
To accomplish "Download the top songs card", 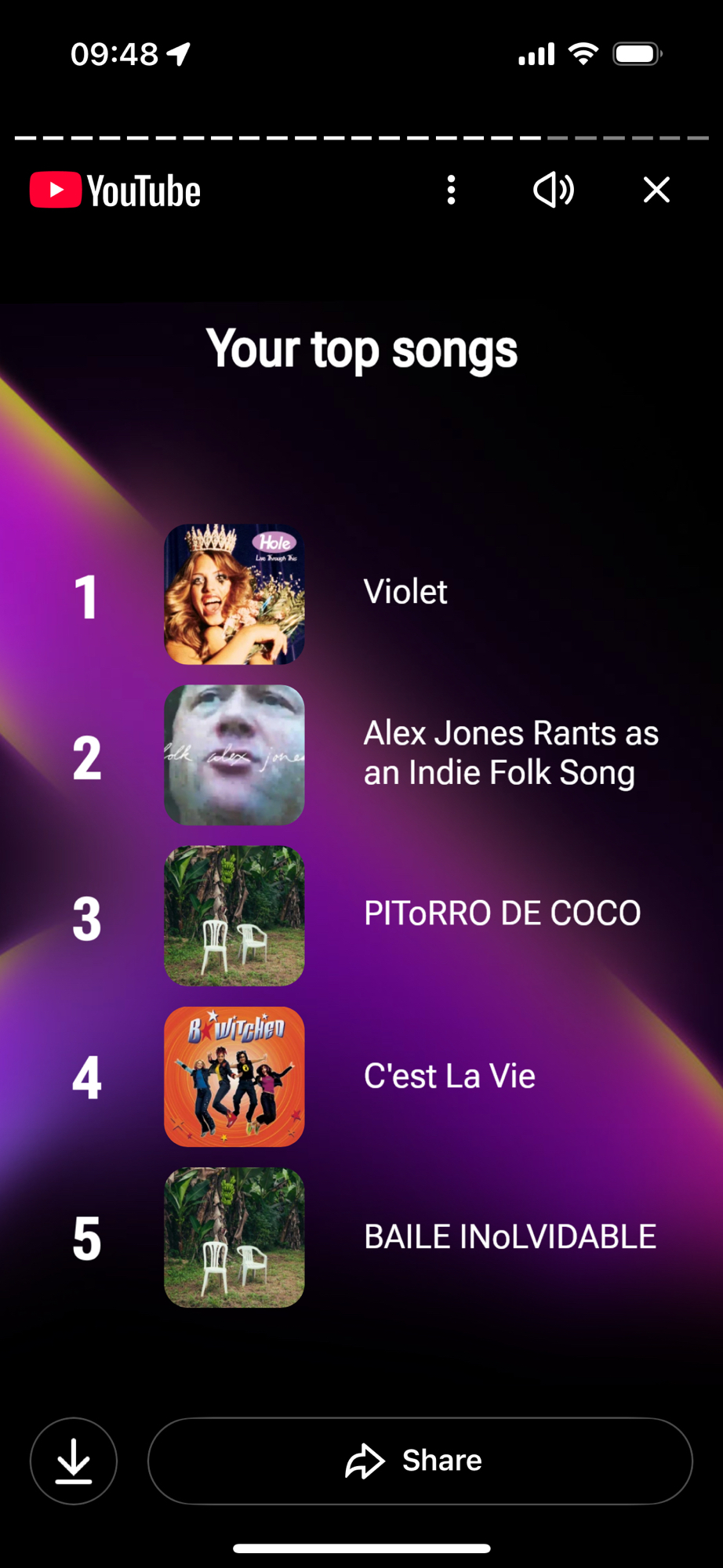I will [x=74, y=1461].
